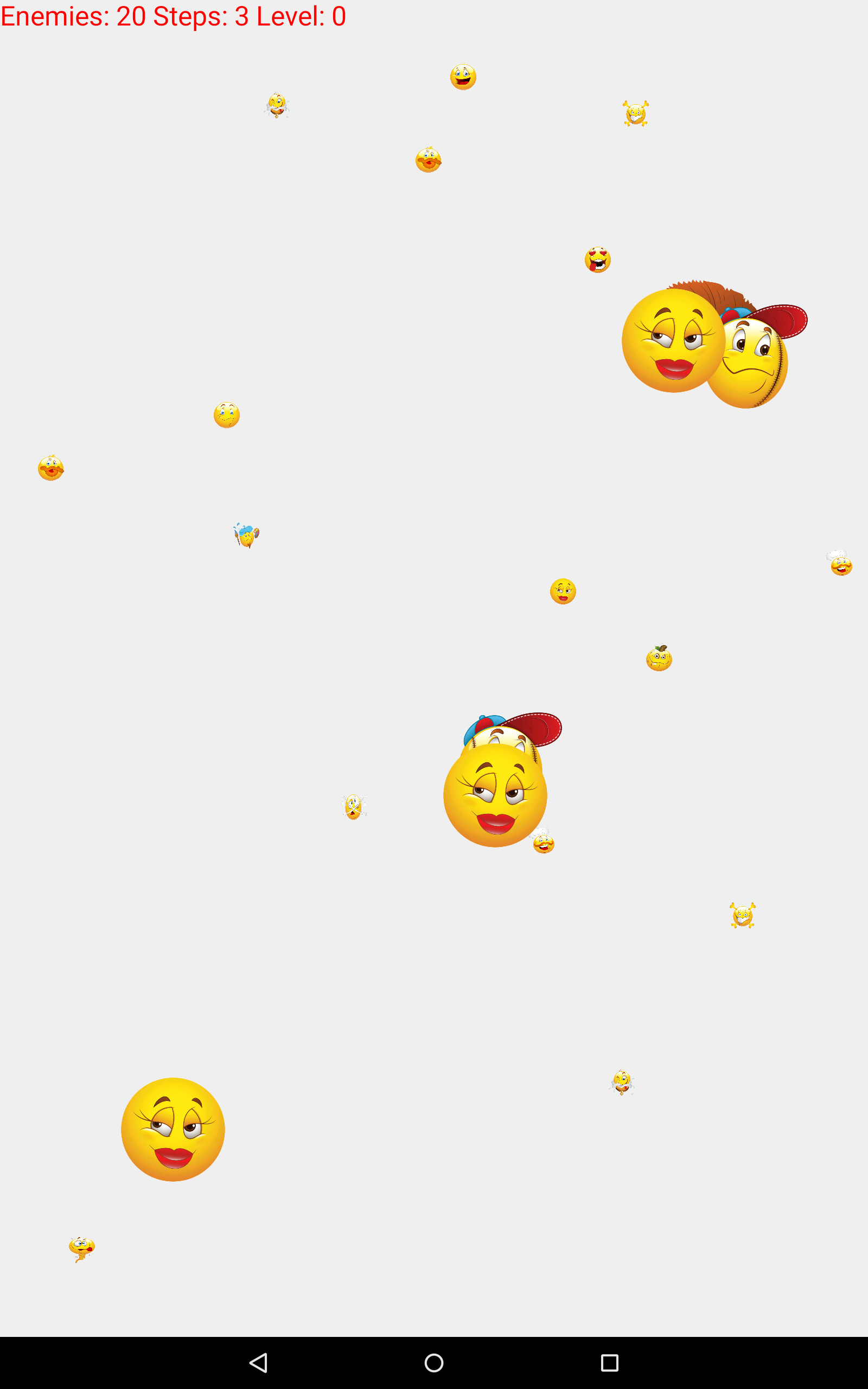Image resolution: width=868 pixels, height=1389 pixels.
Task: Tap the tornado-tail emoji enemy
Action: pos(81,1248)
